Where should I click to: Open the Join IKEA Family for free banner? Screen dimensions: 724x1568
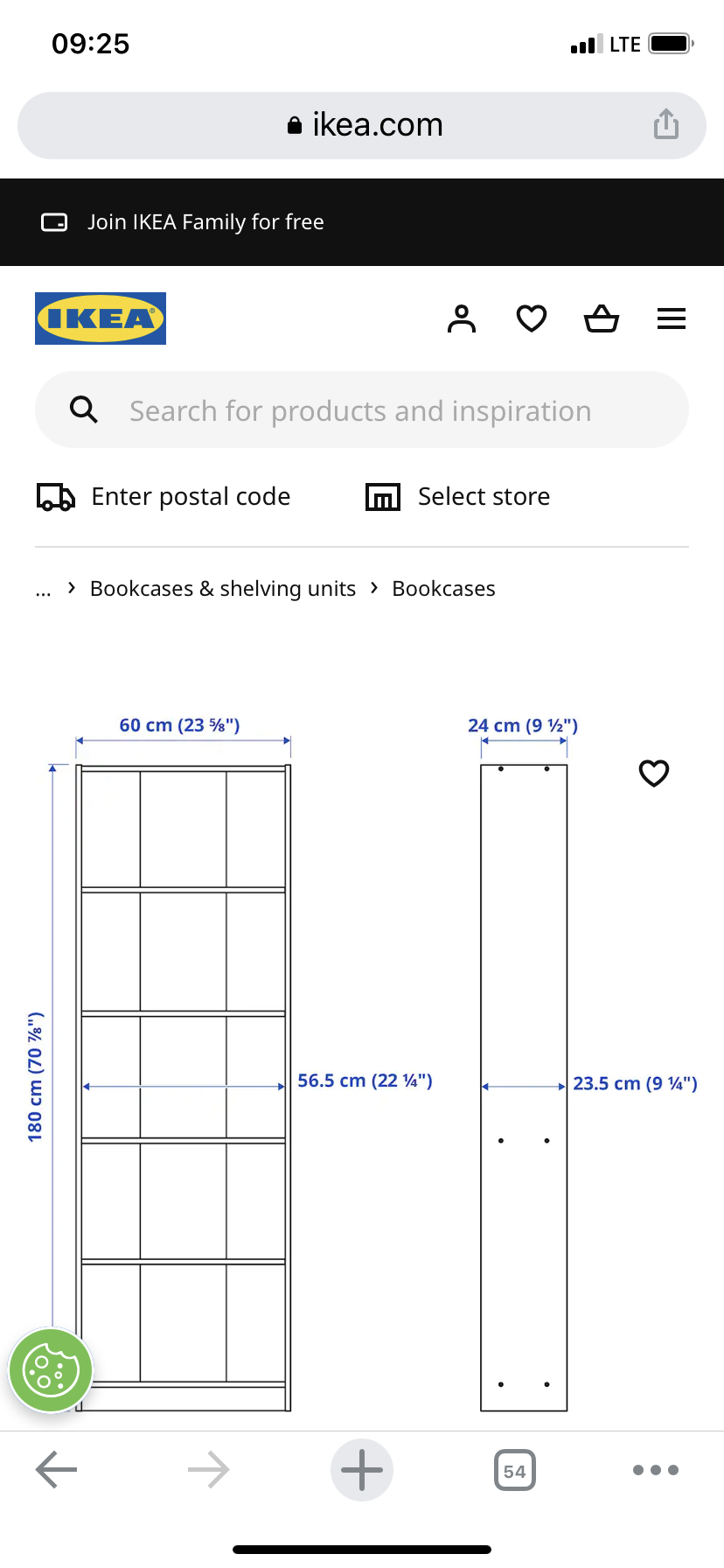click(x=362, y=222)
